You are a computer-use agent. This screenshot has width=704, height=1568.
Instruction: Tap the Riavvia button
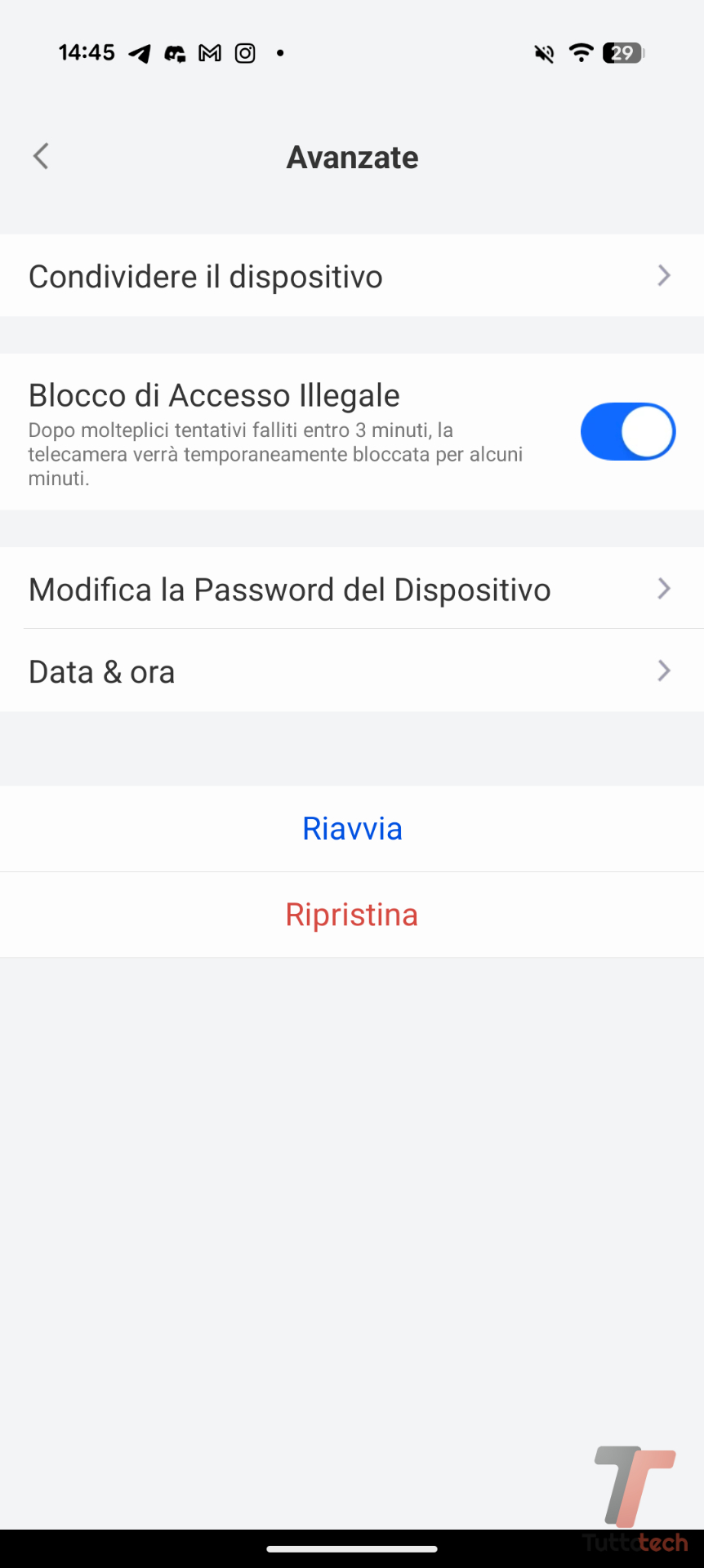click(x=352, y=828)
